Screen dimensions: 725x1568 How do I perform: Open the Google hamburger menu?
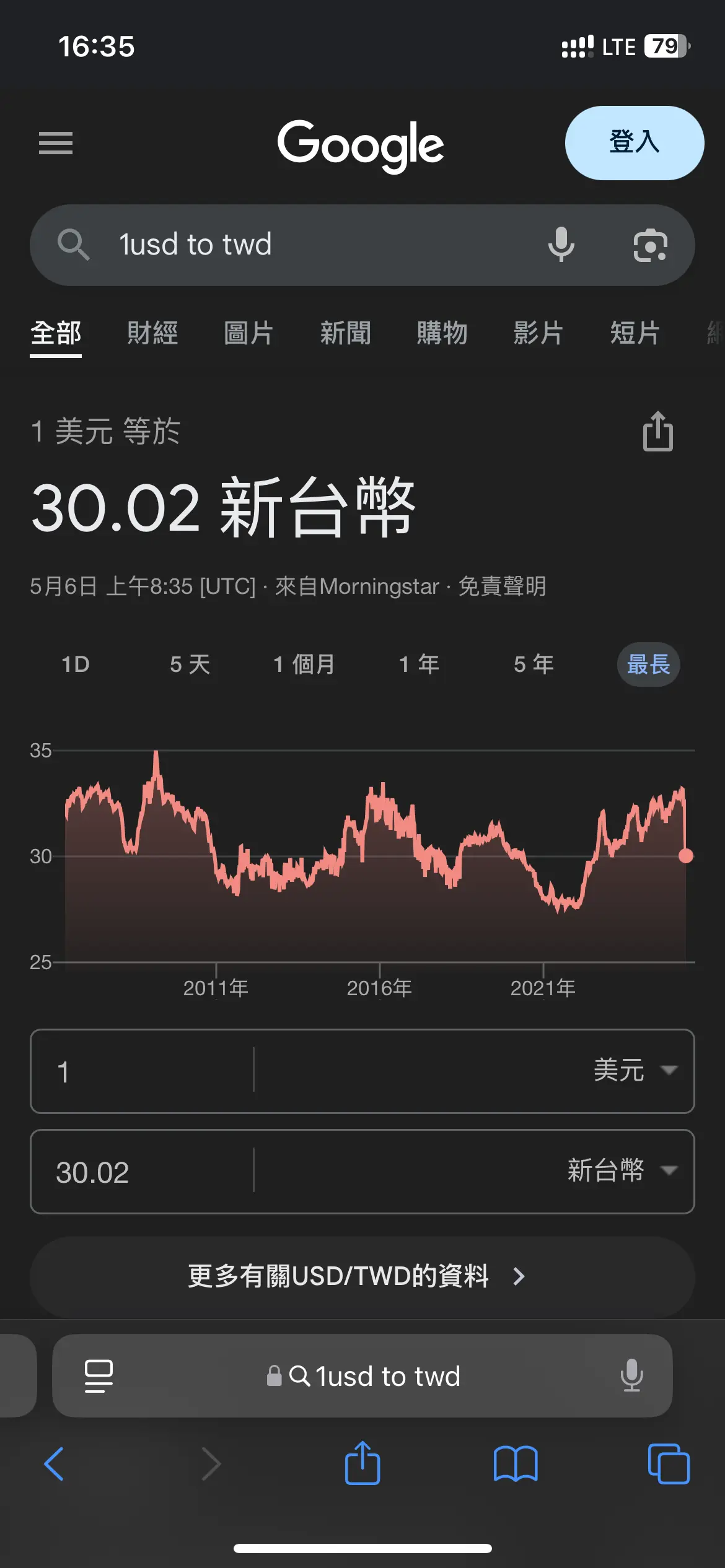(x=56, y=143)
